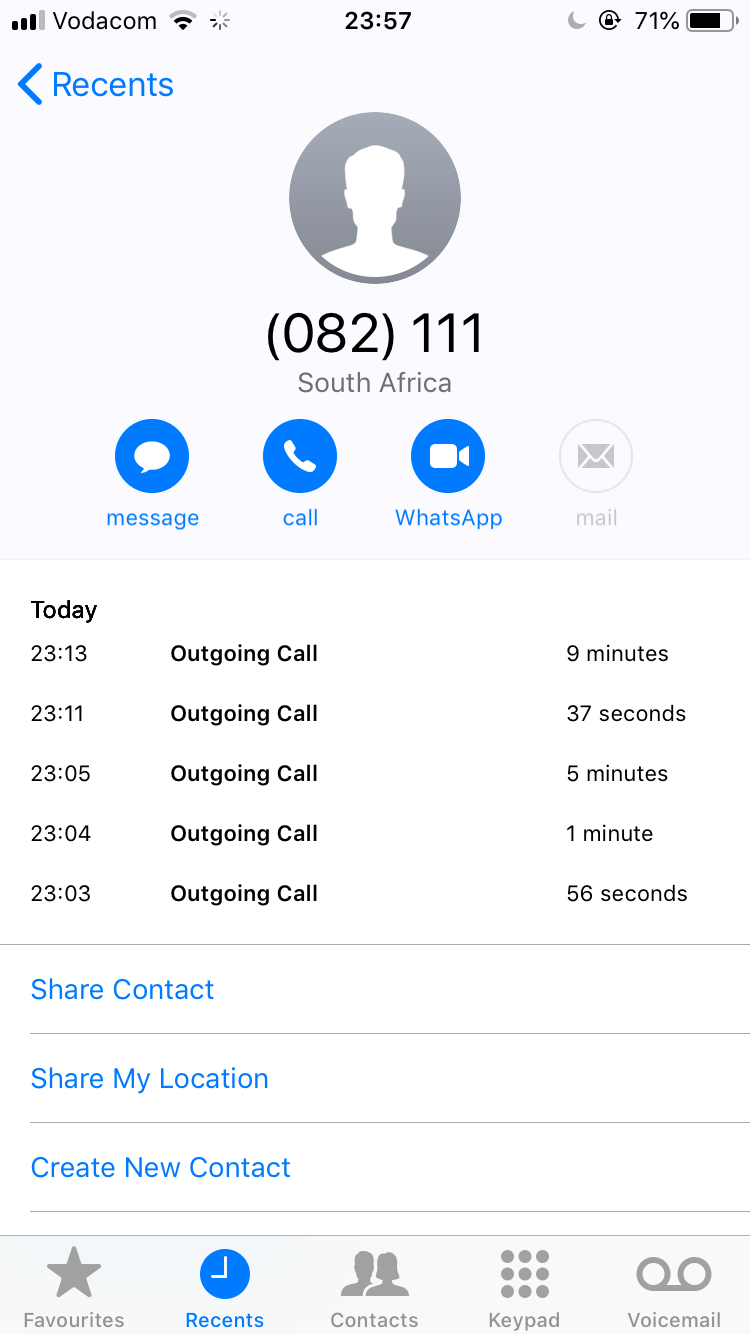Screen dimensions: 750x1334
Task: Select the Recents tab
Action: coord(225,1288)
